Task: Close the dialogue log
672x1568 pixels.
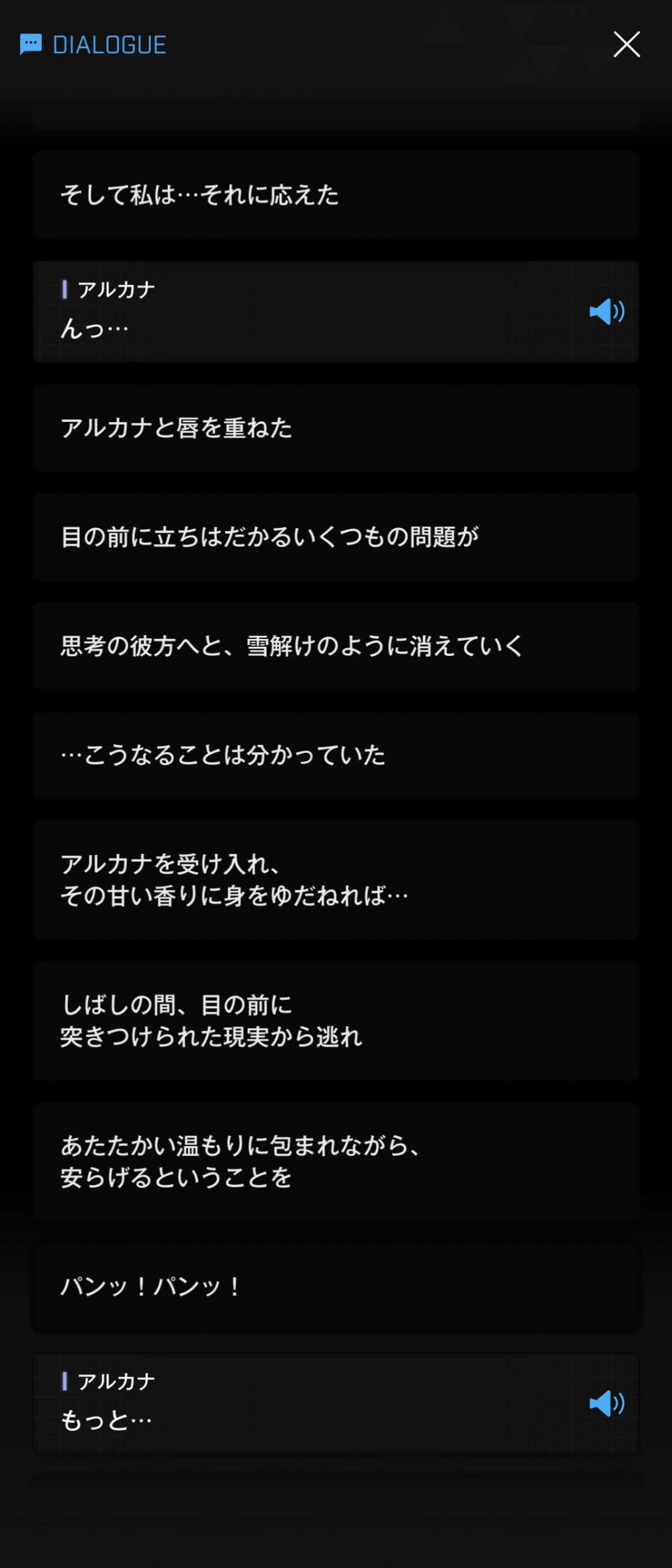Action: pyautogui.click(x=626, y=44)
